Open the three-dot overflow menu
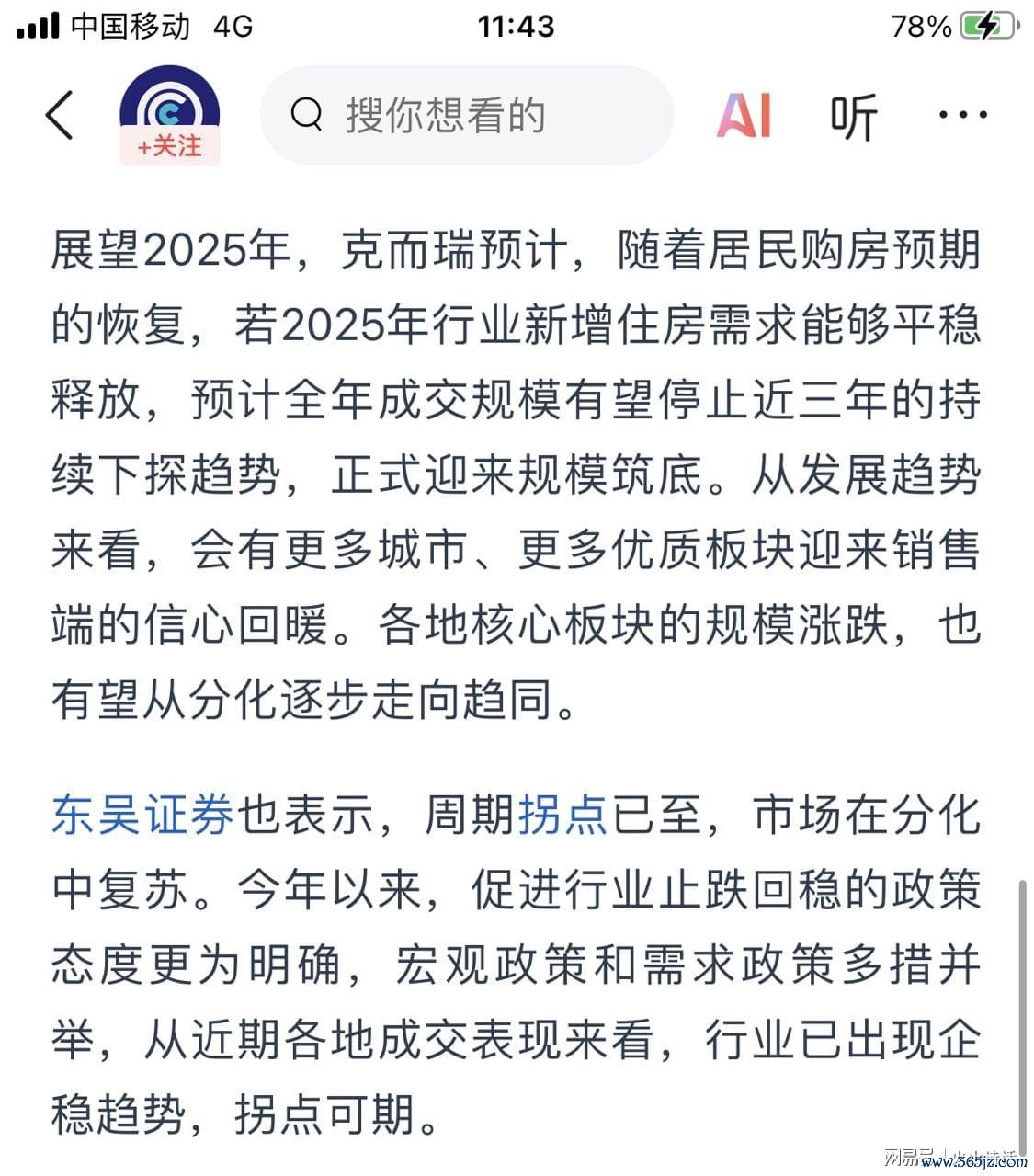Image resolution: width=1034 pixels, height=1176 pixels. 961,116
